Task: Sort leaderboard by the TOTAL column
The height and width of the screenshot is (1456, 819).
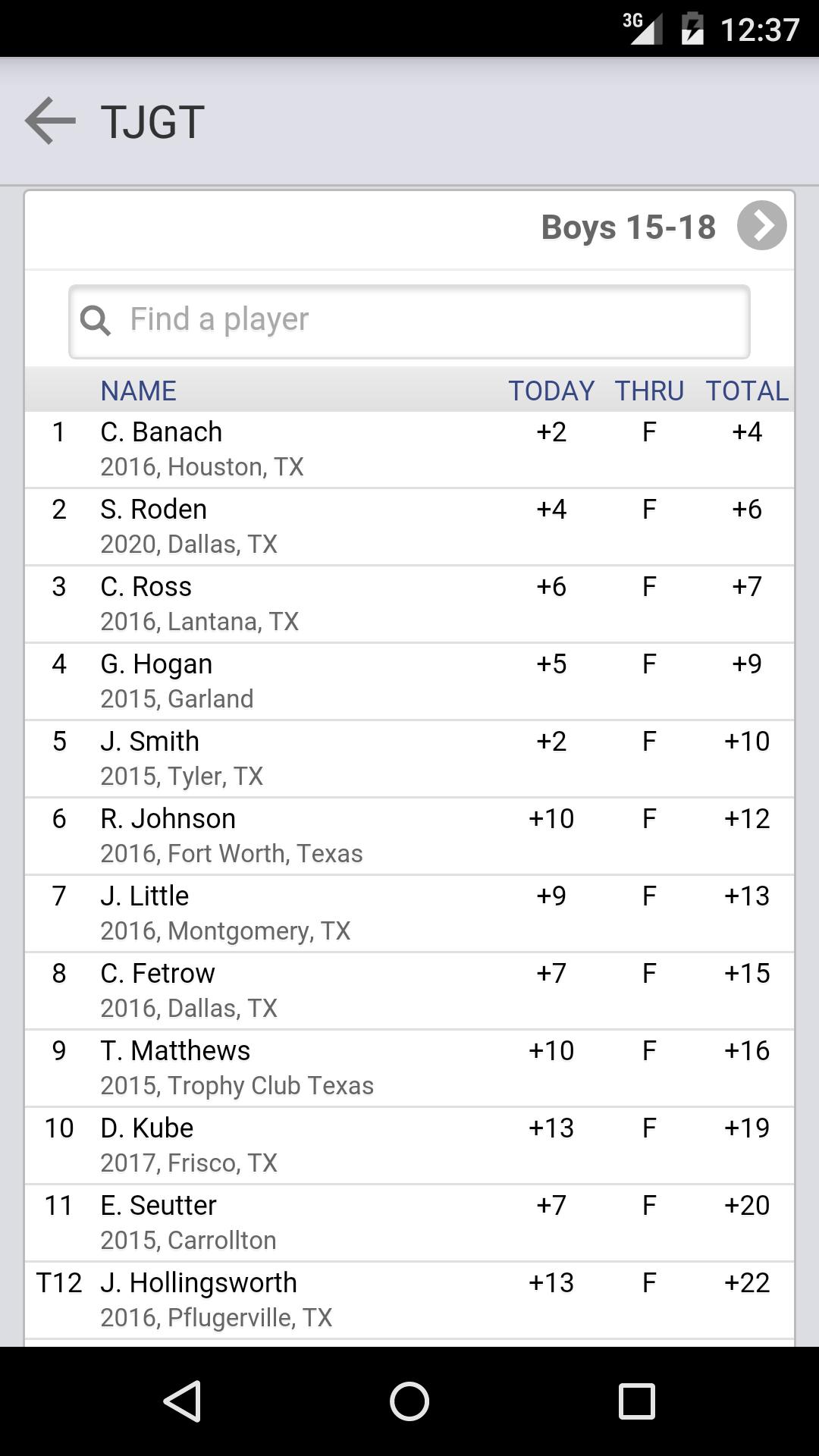Action: point(747,391)
